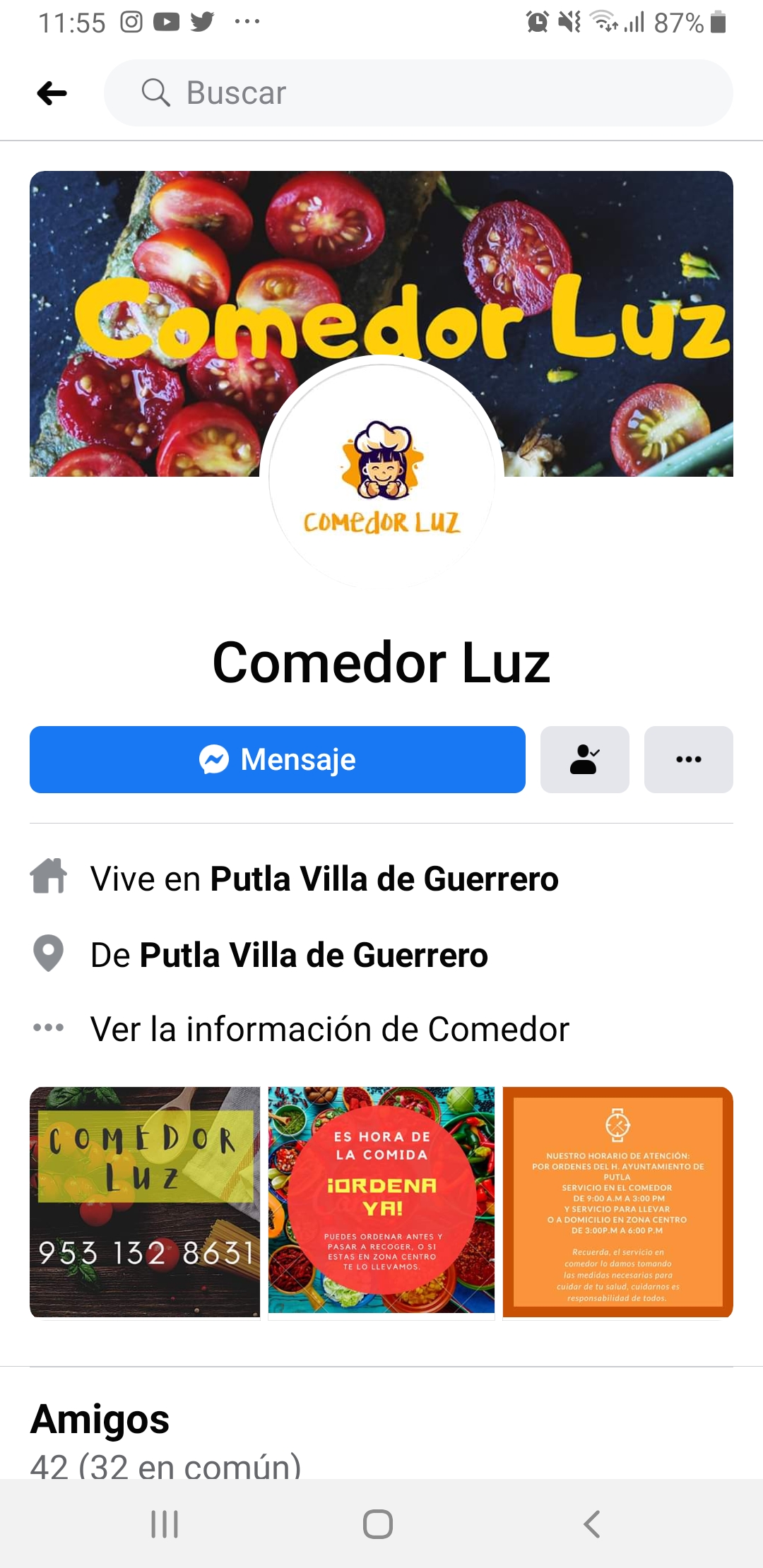Expand 'Ver la información de Comedor'
The height and width of the screenshot is (1568, 763).
329,1029
